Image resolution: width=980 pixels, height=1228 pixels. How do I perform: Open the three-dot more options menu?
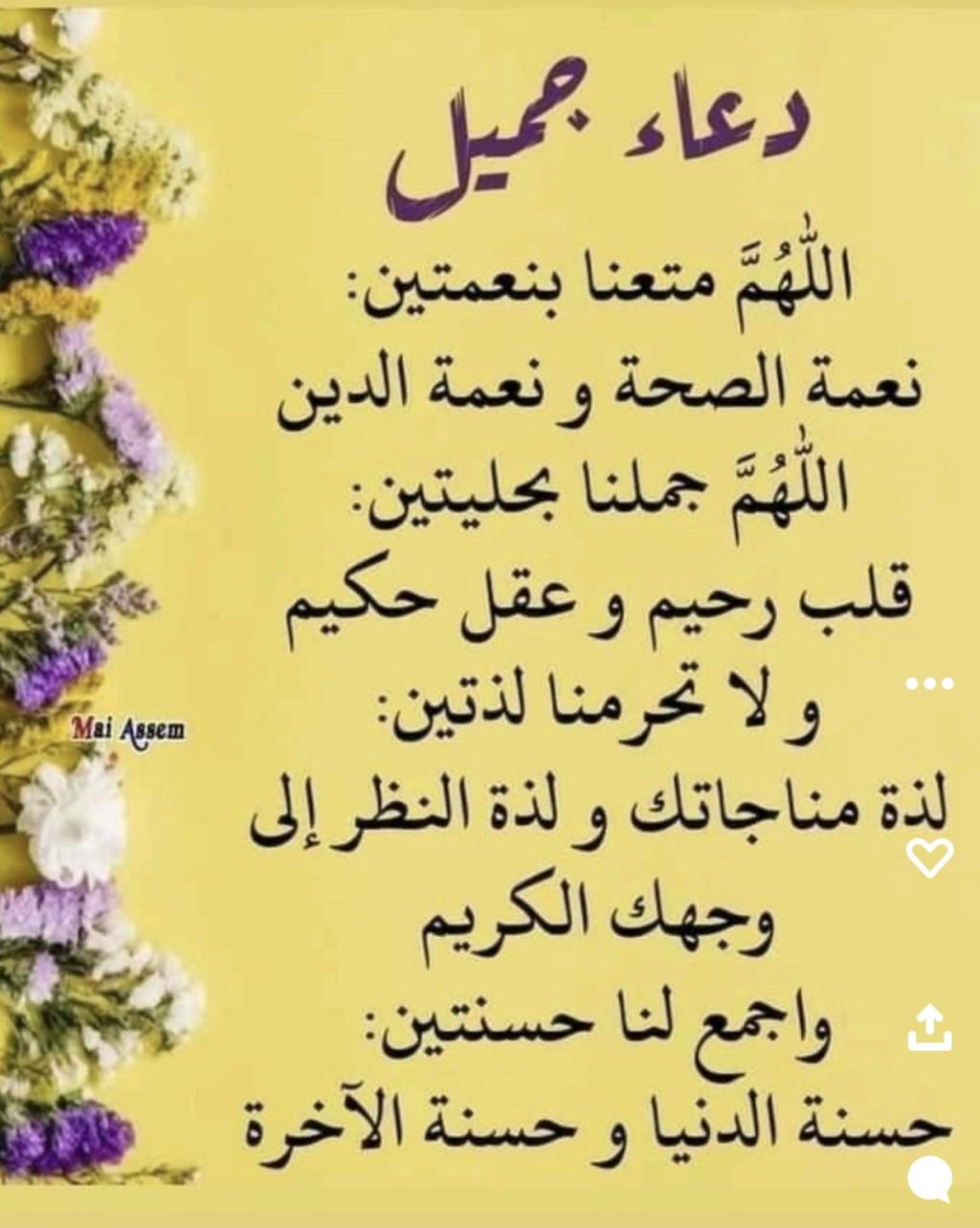(x=929, y=683)
